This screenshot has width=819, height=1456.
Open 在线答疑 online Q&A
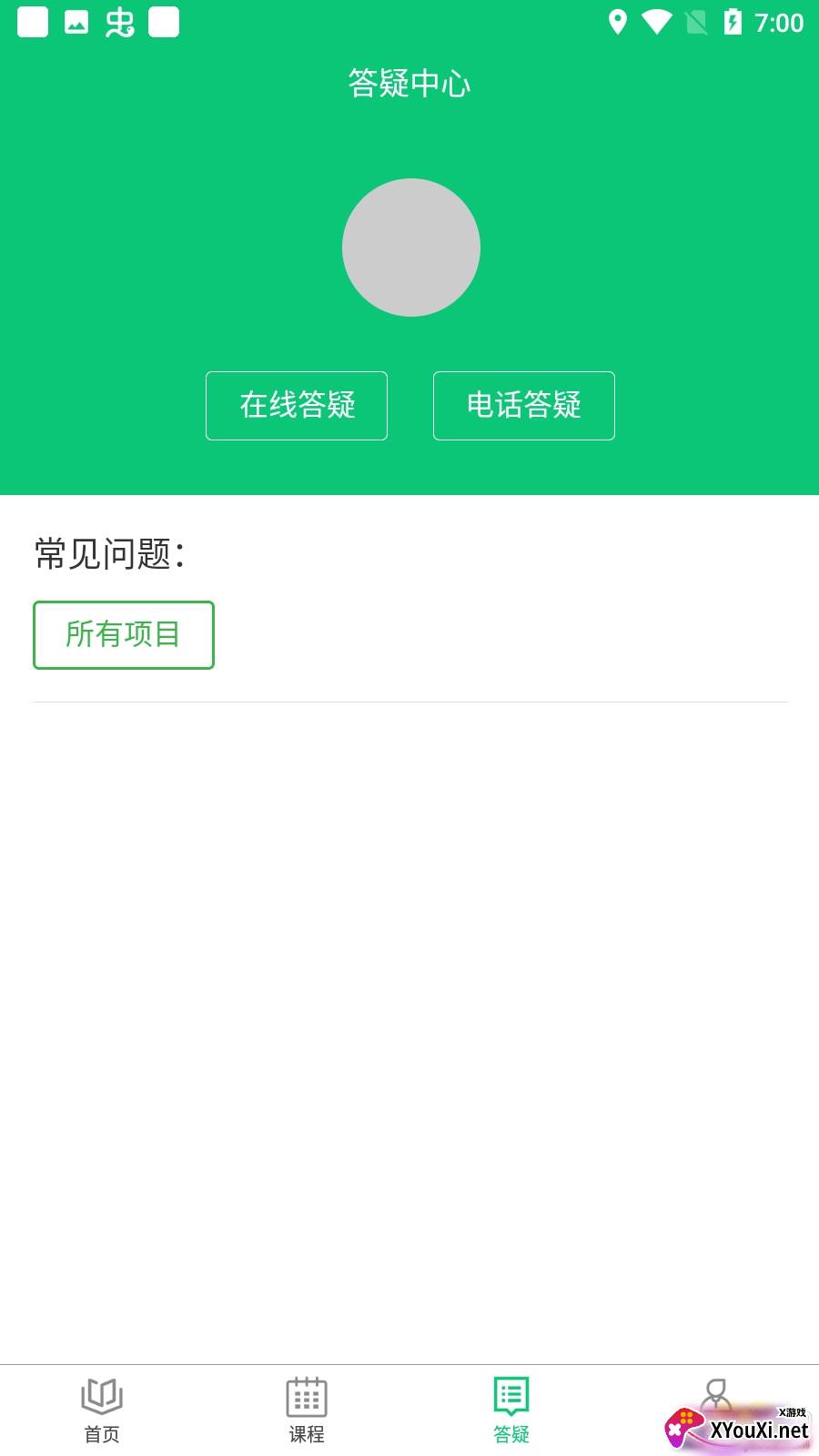tap(296, 406)
